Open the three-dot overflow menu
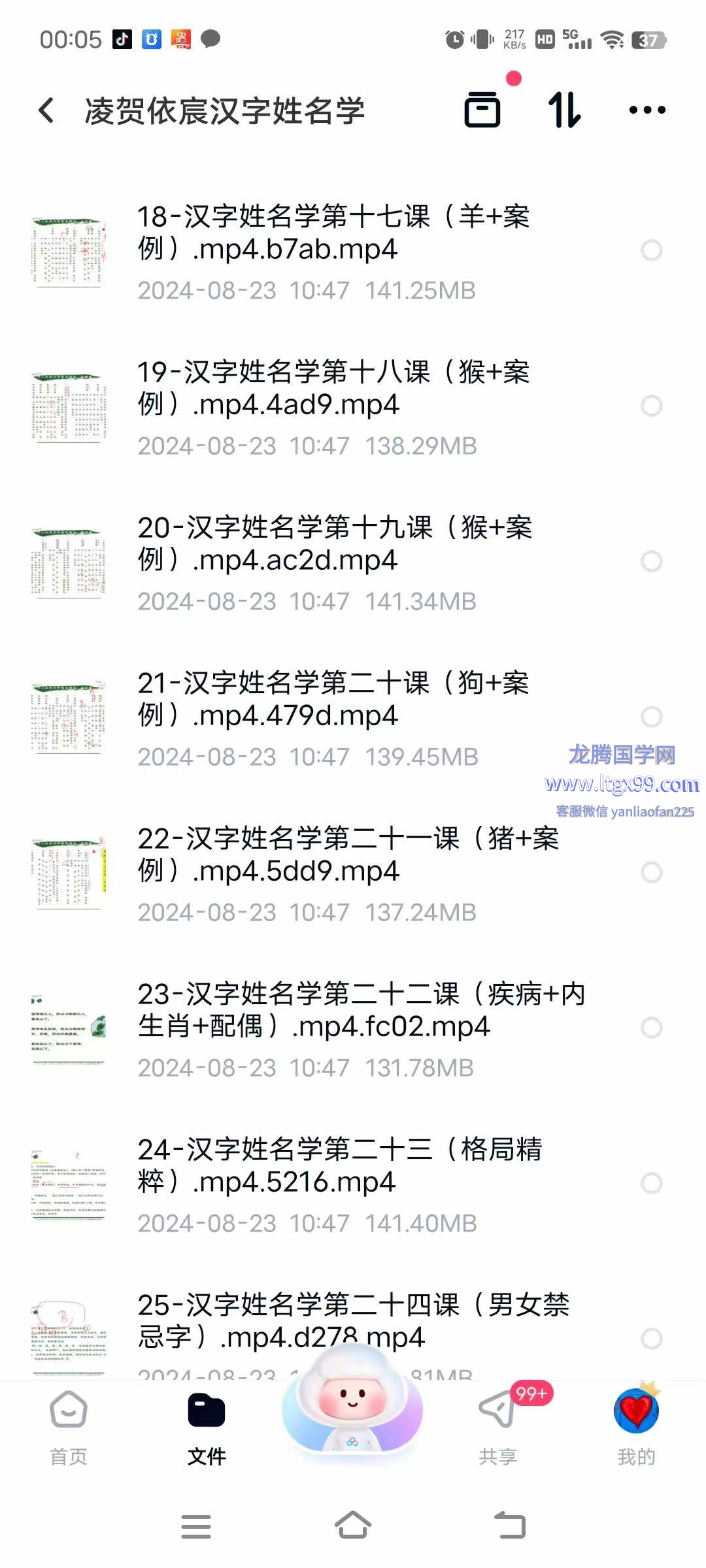 click(647, 110)
